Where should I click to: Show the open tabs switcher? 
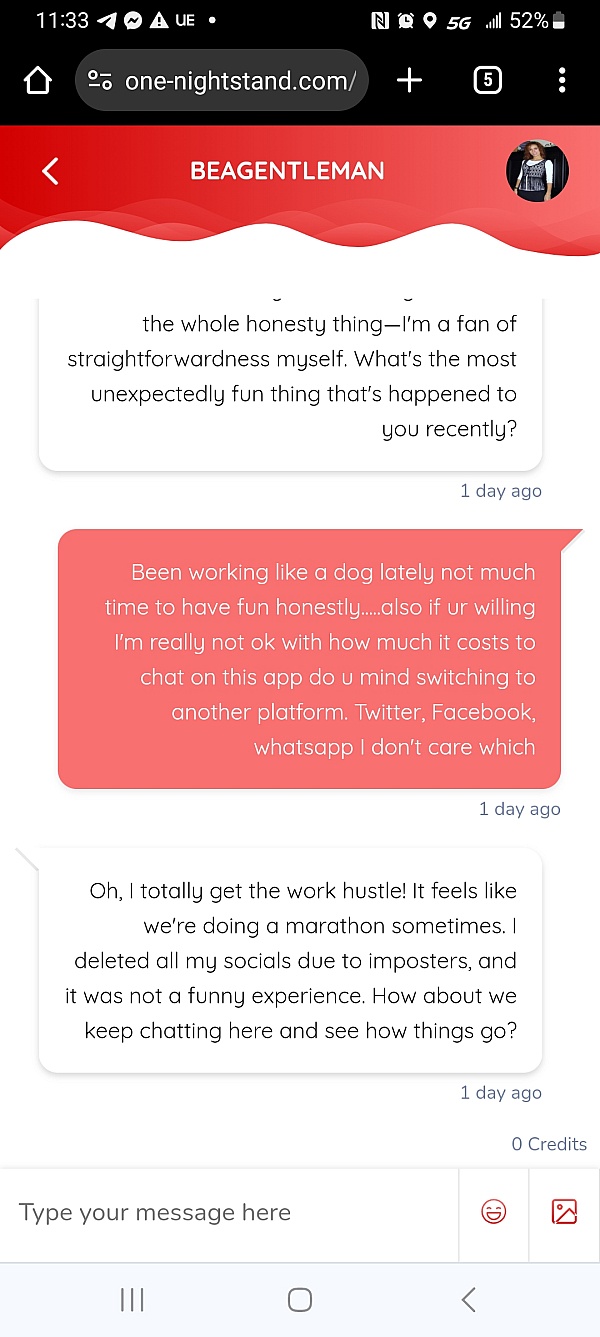487,81
